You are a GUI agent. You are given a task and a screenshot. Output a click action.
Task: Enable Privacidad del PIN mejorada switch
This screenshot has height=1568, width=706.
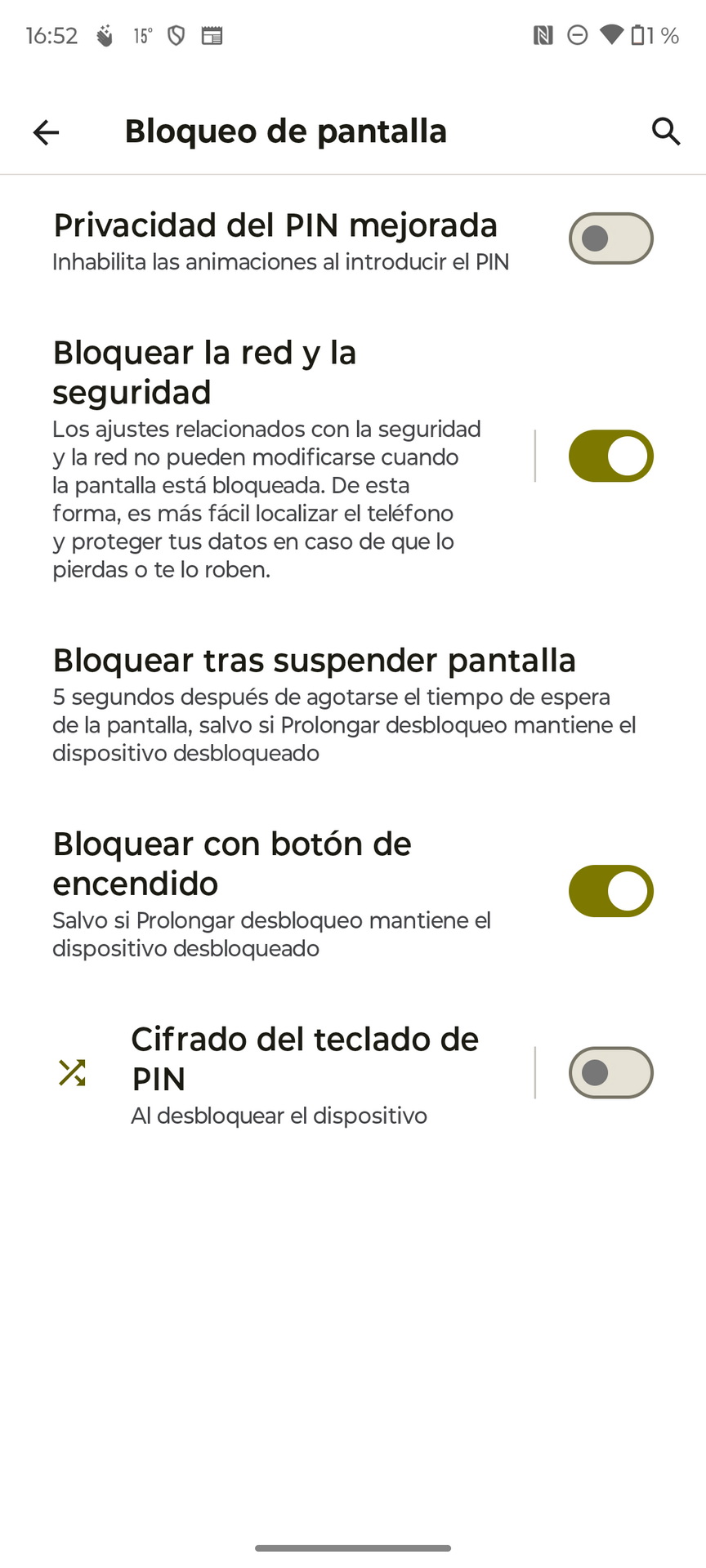pos(610,238)
